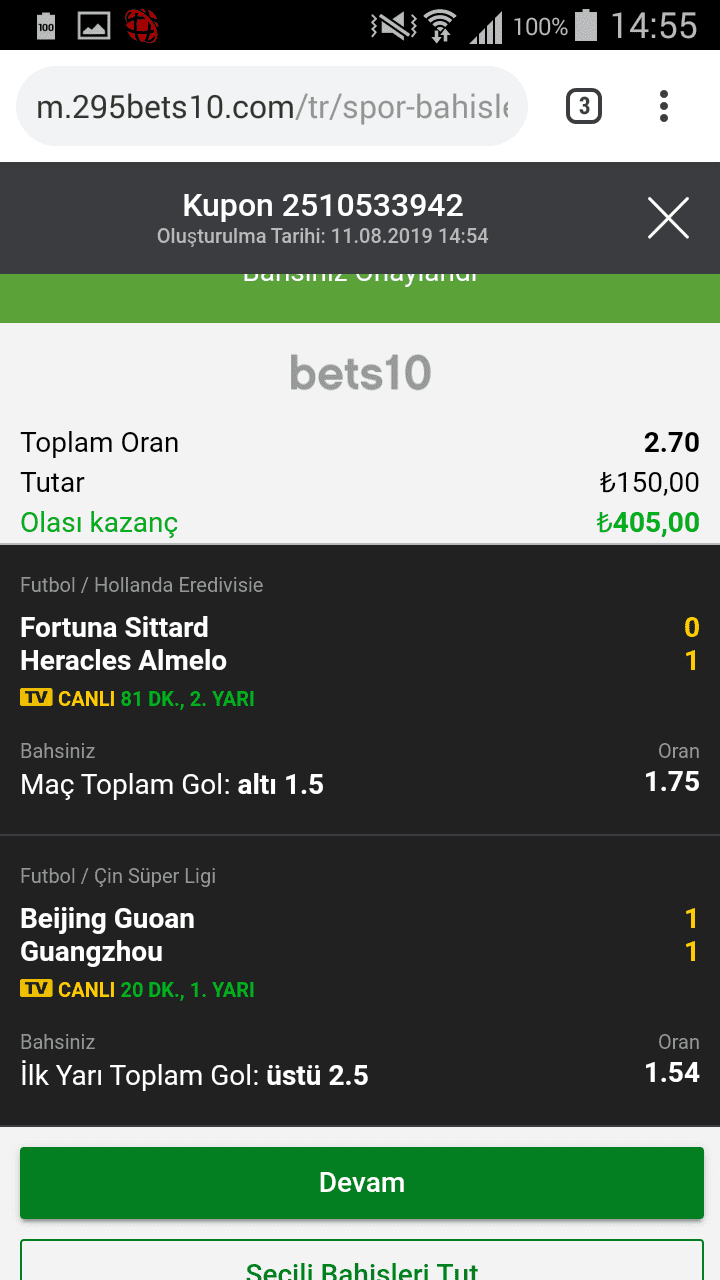Image resolution: width=720 pixels, height=1280 pixels.
Task: Close the Kupon dialog with X
Action: 668,218
